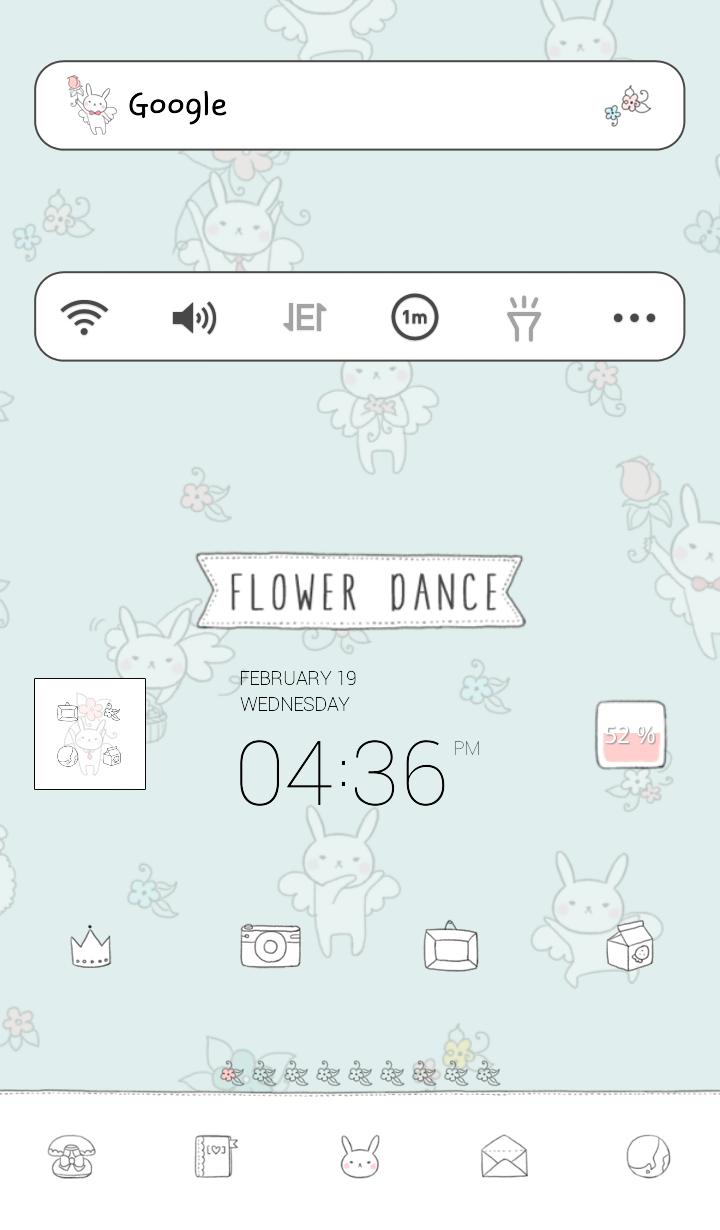Open the Google search bar
The image size is (720, 1230).
click(x=360, y=105)
